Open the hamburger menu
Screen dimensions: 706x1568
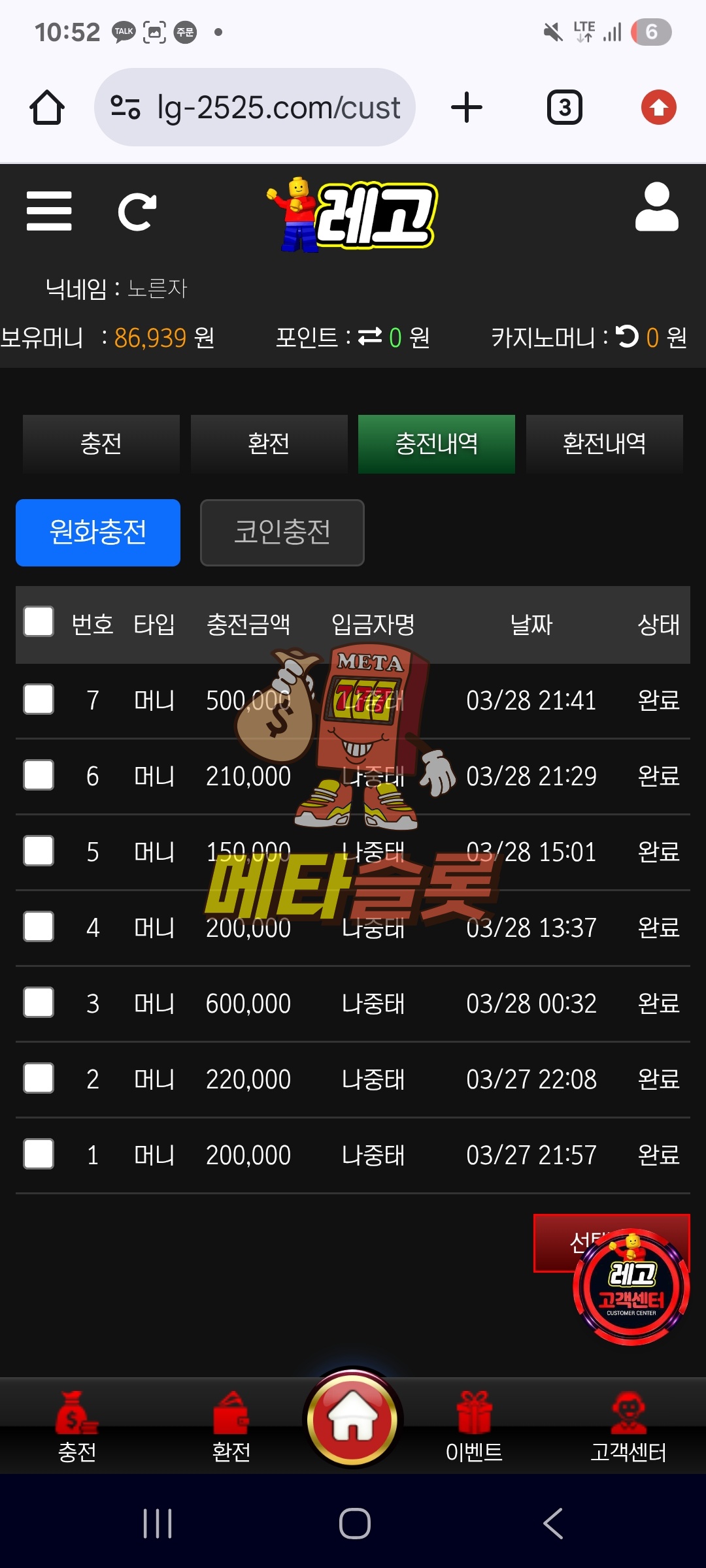[x=49, y=211]
